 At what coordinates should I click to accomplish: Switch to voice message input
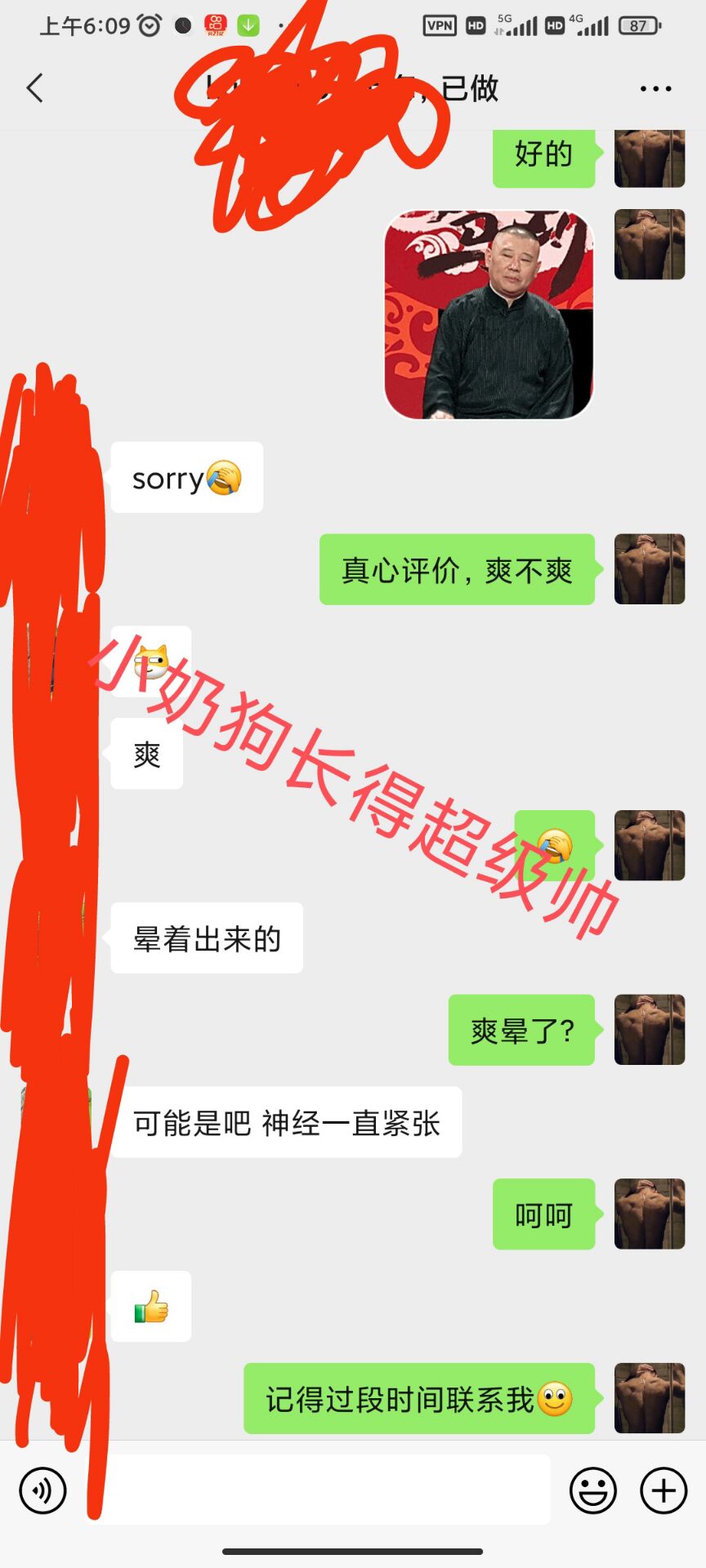pyautogui.click(x=42, y=1490)
